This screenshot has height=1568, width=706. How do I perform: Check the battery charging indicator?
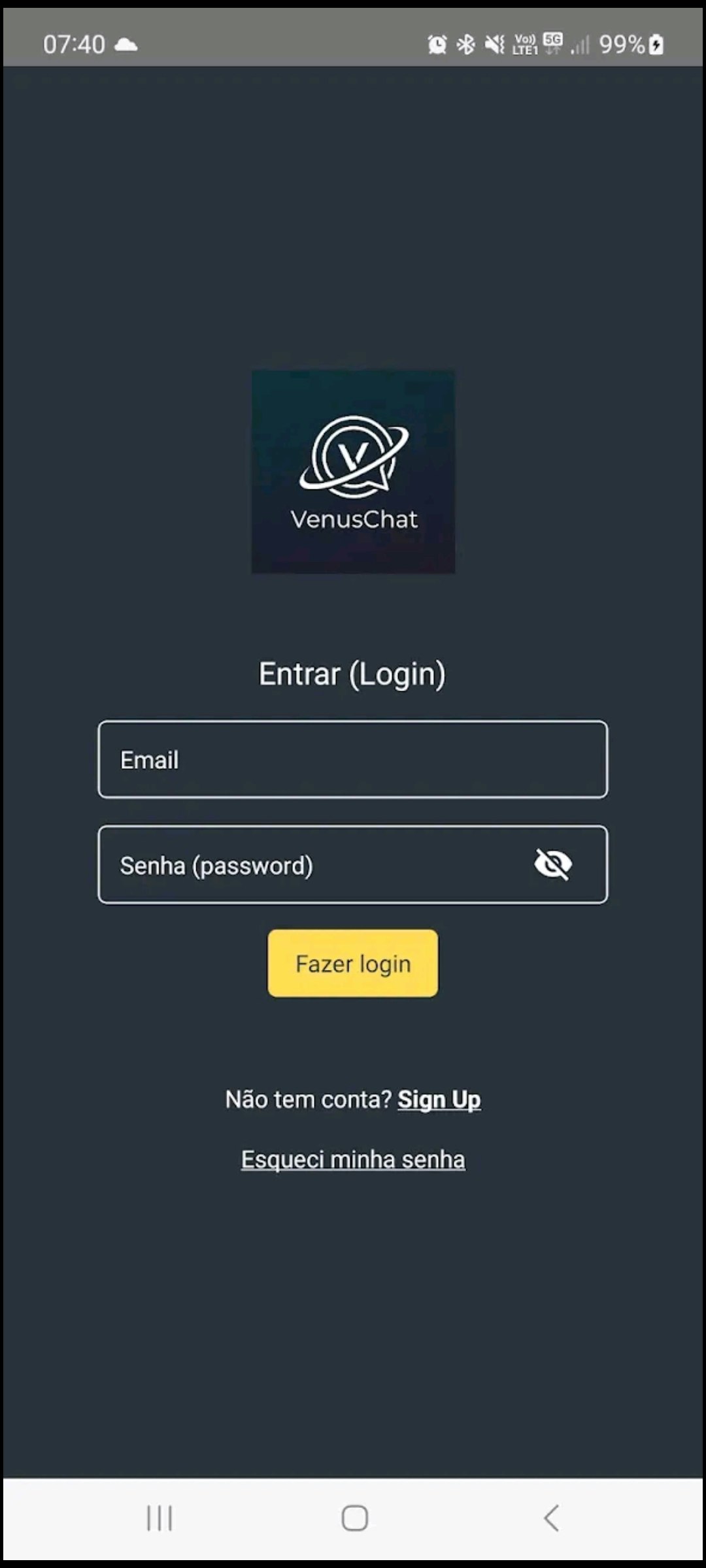(x=657, y=43)
